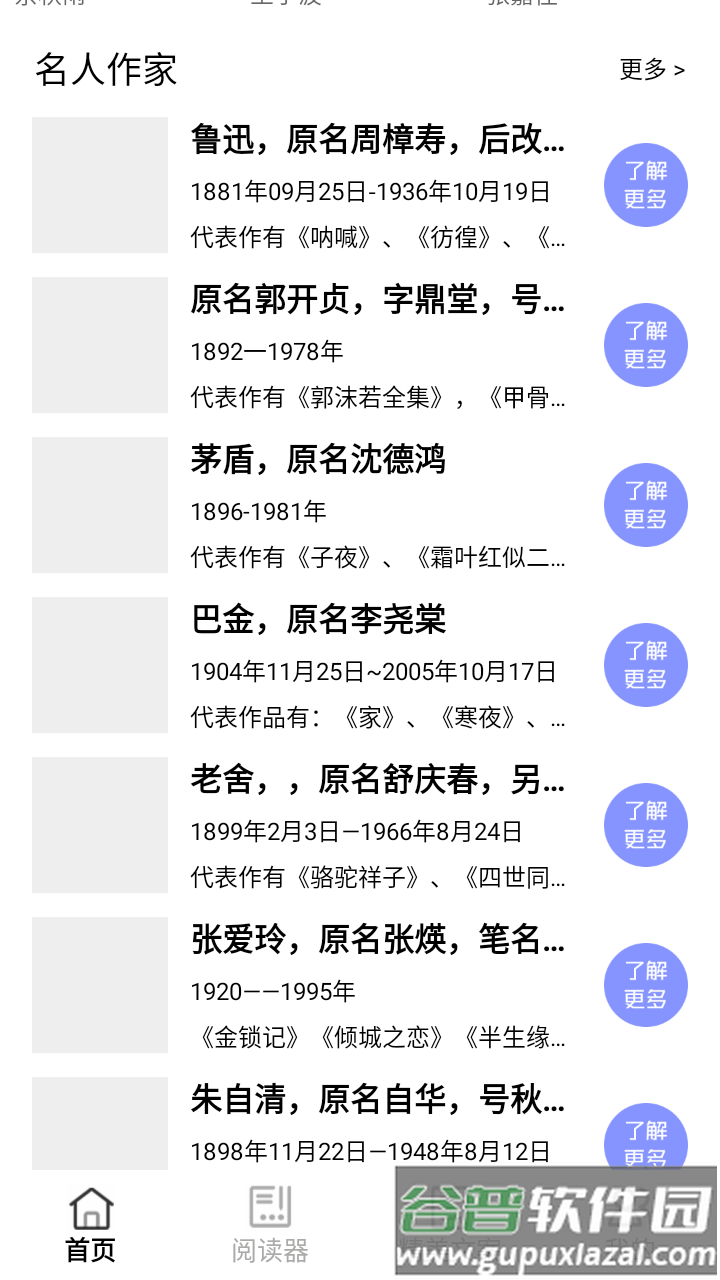Tap 巴金's thumbnail placeholder
This screenshot has width=720, height=1280.
click(99, 664)
